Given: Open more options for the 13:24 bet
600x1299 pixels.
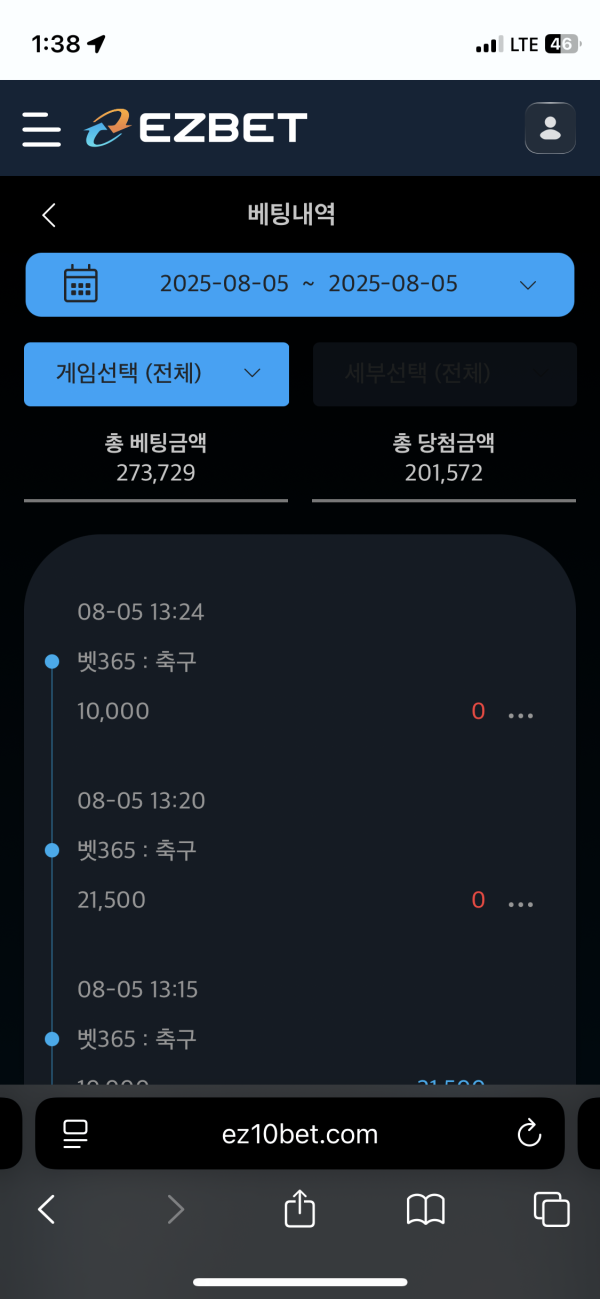Looking at the screenshot, I should tap(521, 715).
